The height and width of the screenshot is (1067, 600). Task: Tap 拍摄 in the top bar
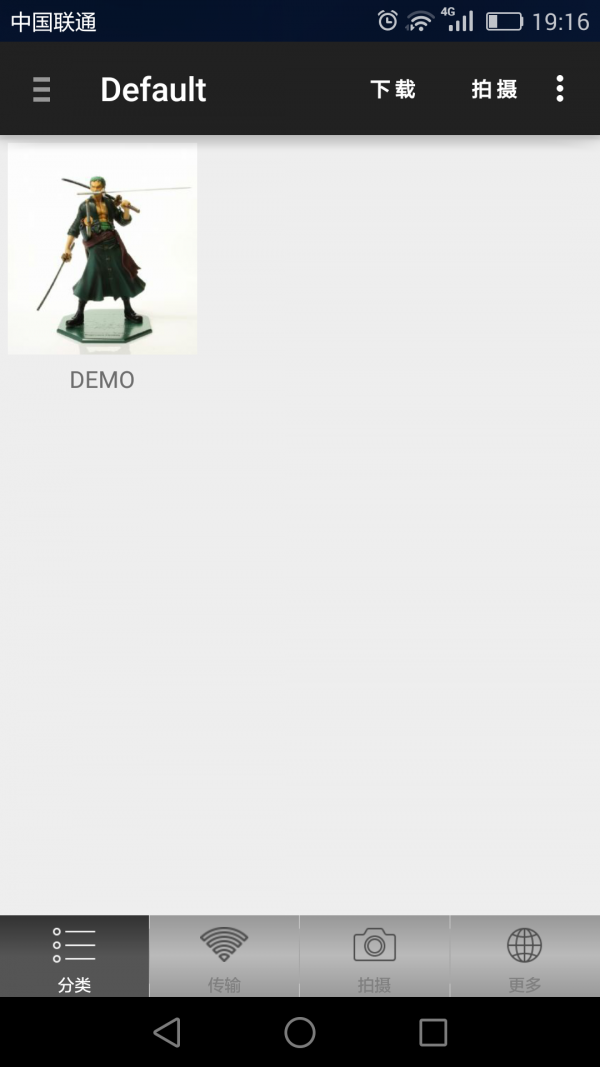(494, 90)
